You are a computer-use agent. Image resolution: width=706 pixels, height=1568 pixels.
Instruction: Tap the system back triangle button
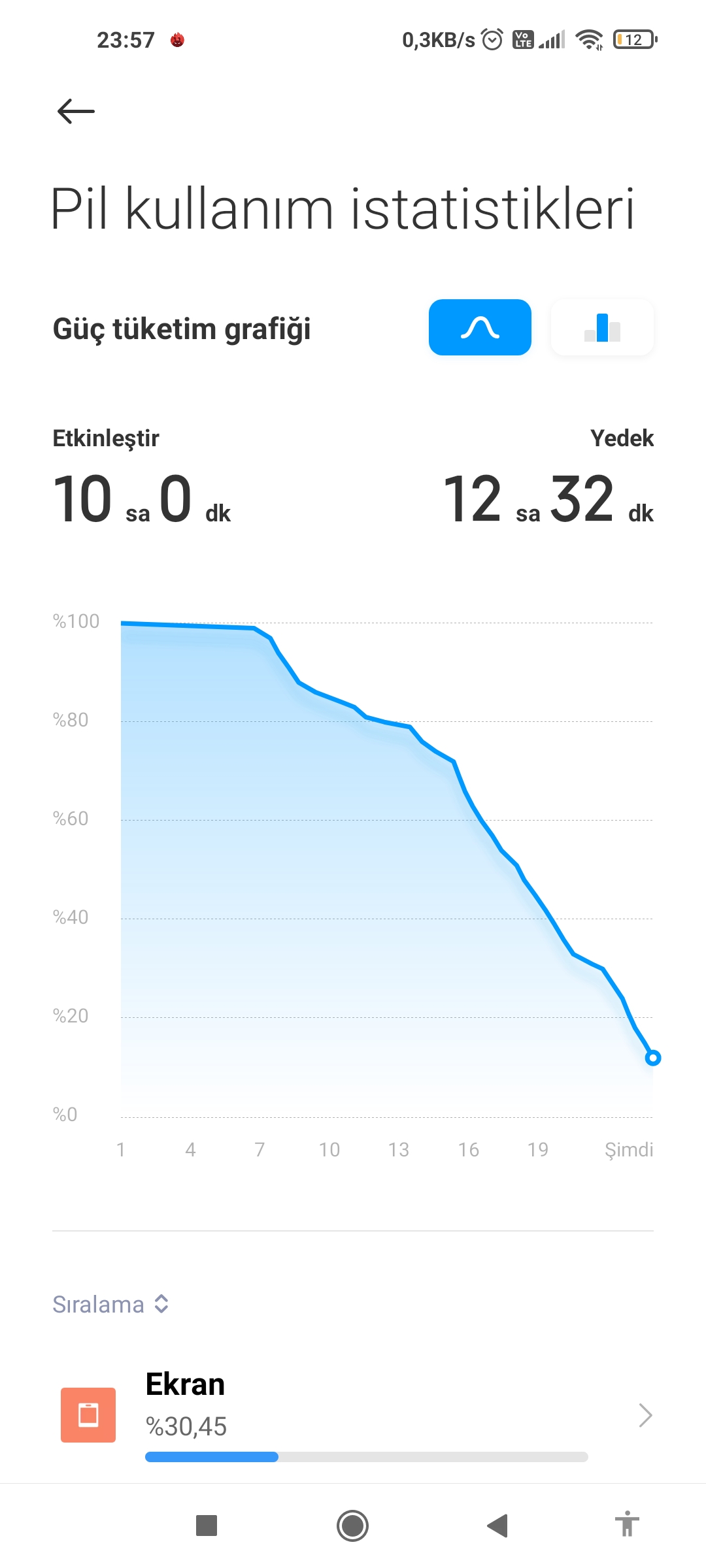[497, 1526]
